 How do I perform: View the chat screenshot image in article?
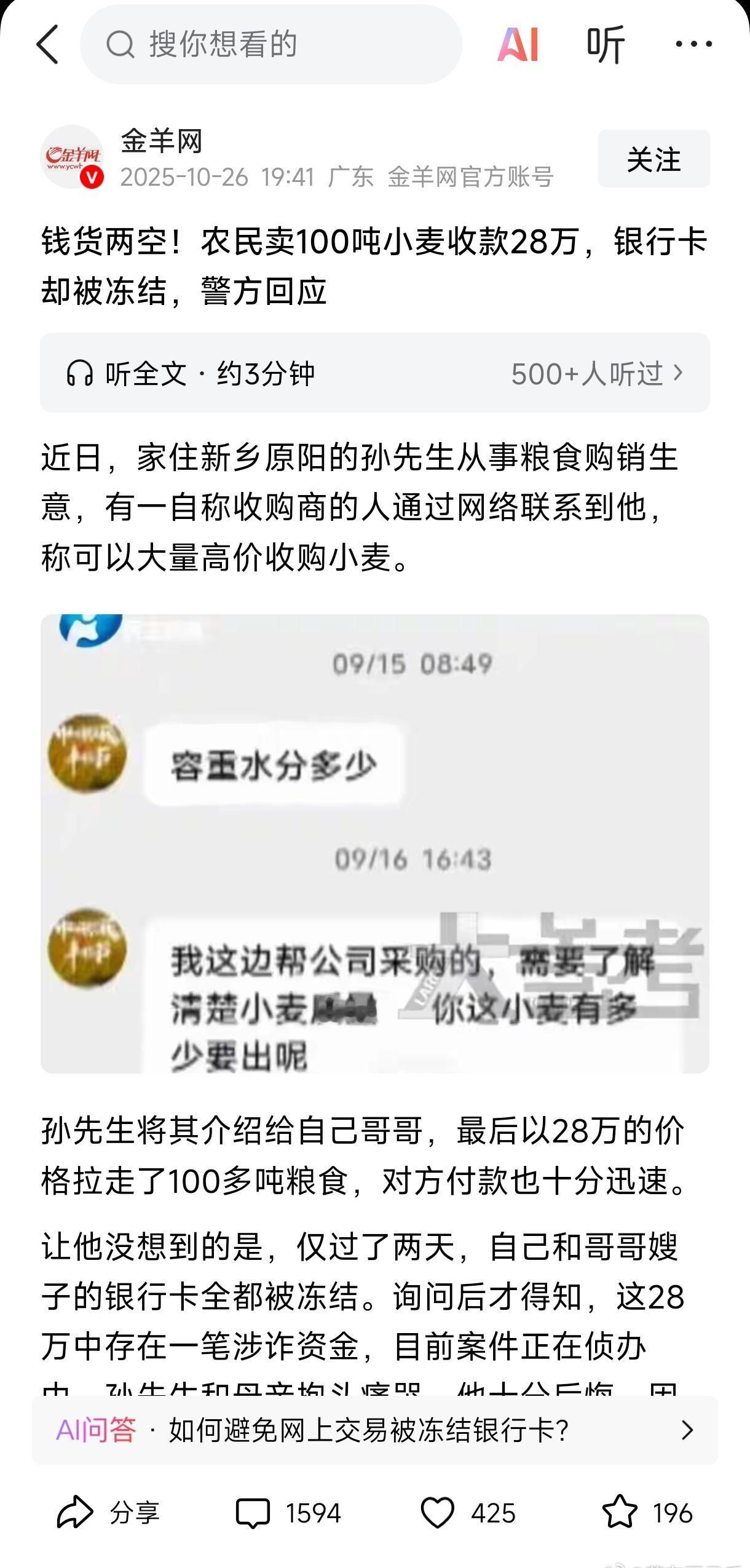tap(375, 844)
